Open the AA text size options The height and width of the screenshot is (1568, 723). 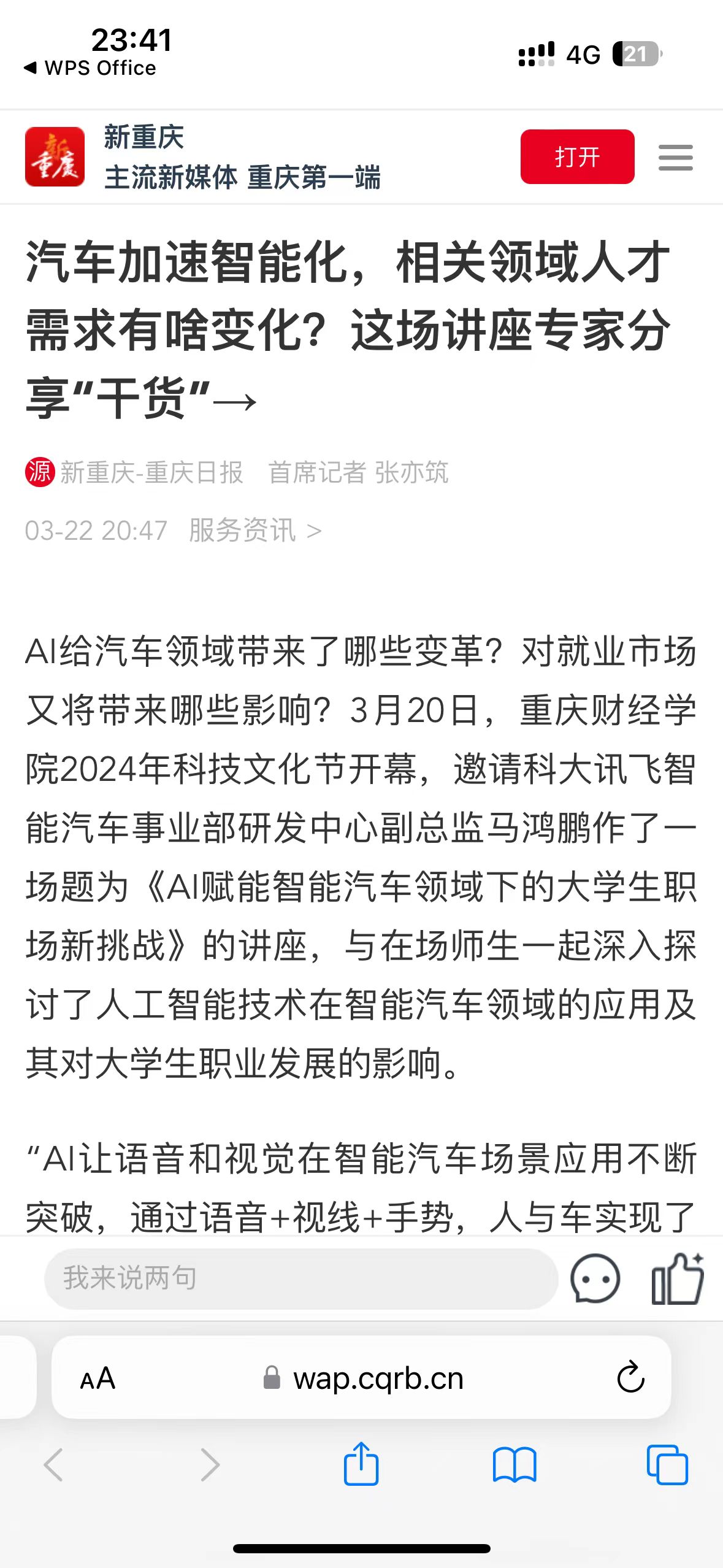(98, 1379)
